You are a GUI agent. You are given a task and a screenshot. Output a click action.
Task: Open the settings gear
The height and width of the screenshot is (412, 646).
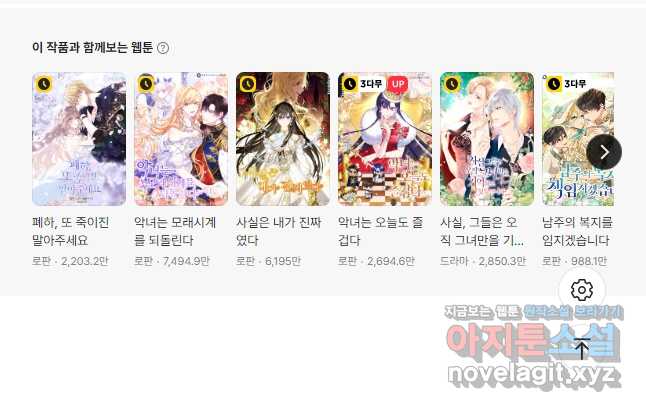tap(582, 290)
